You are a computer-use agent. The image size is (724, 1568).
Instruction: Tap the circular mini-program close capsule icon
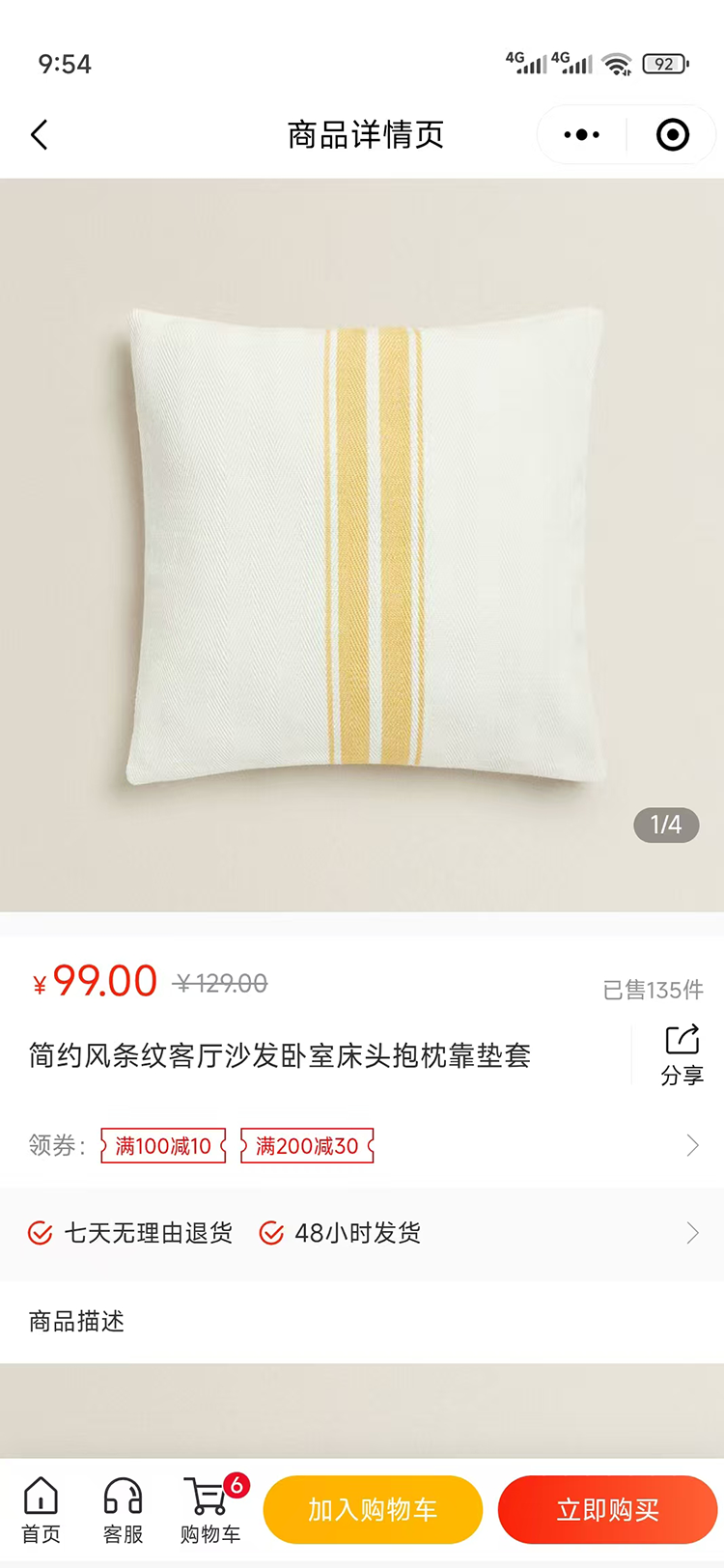[x=672, y=134]
